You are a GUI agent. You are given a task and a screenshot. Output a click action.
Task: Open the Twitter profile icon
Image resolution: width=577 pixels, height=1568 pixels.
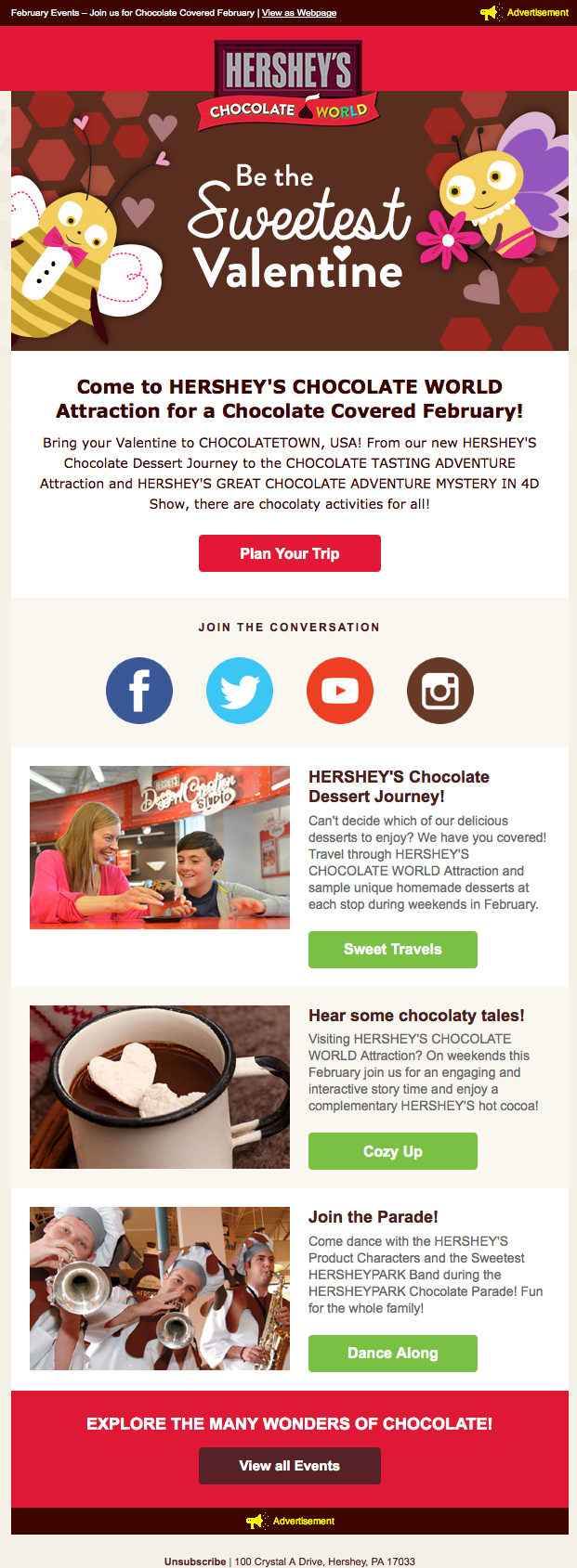click(x=240, y=691)
